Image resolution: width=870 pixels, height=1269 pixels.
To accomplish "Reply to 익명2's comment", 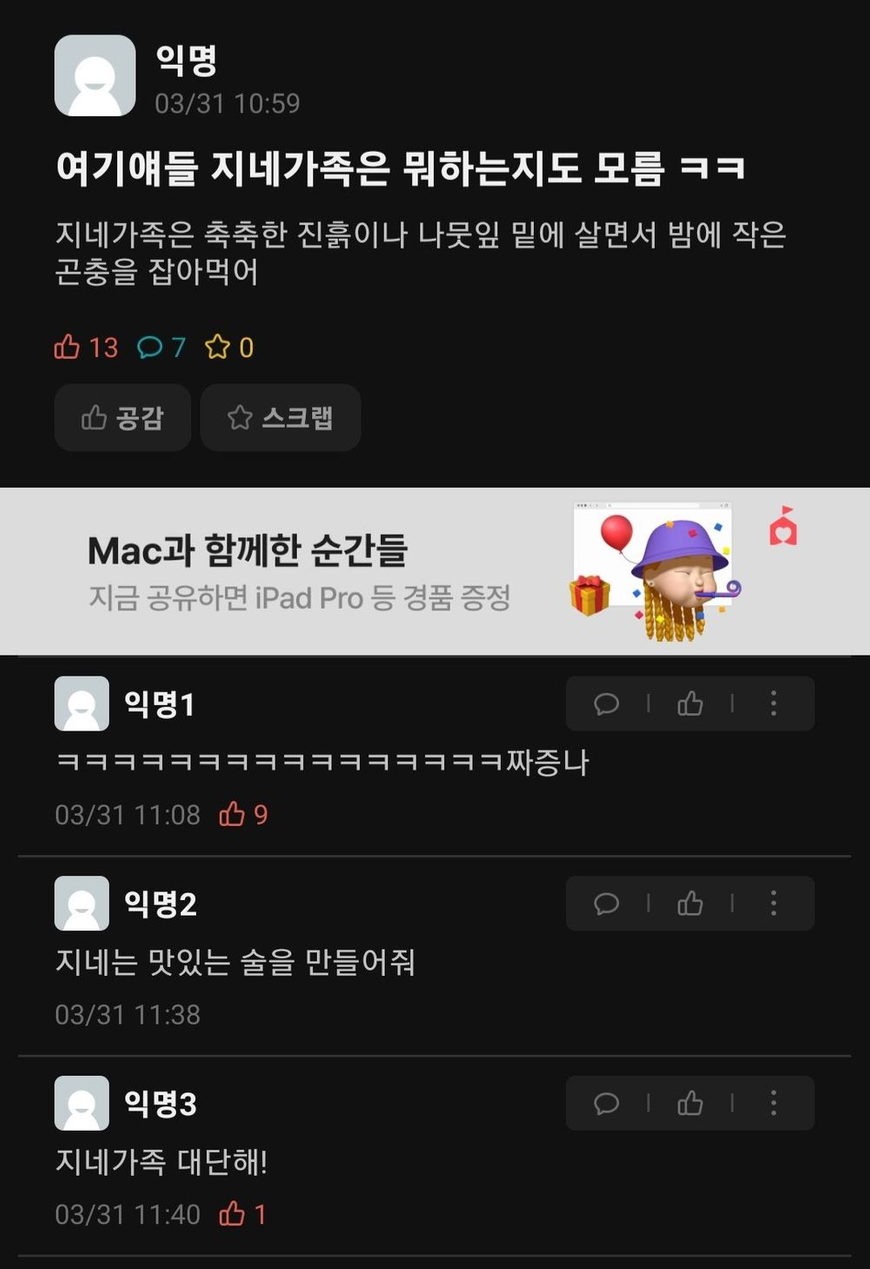I will tap(607, 904).
